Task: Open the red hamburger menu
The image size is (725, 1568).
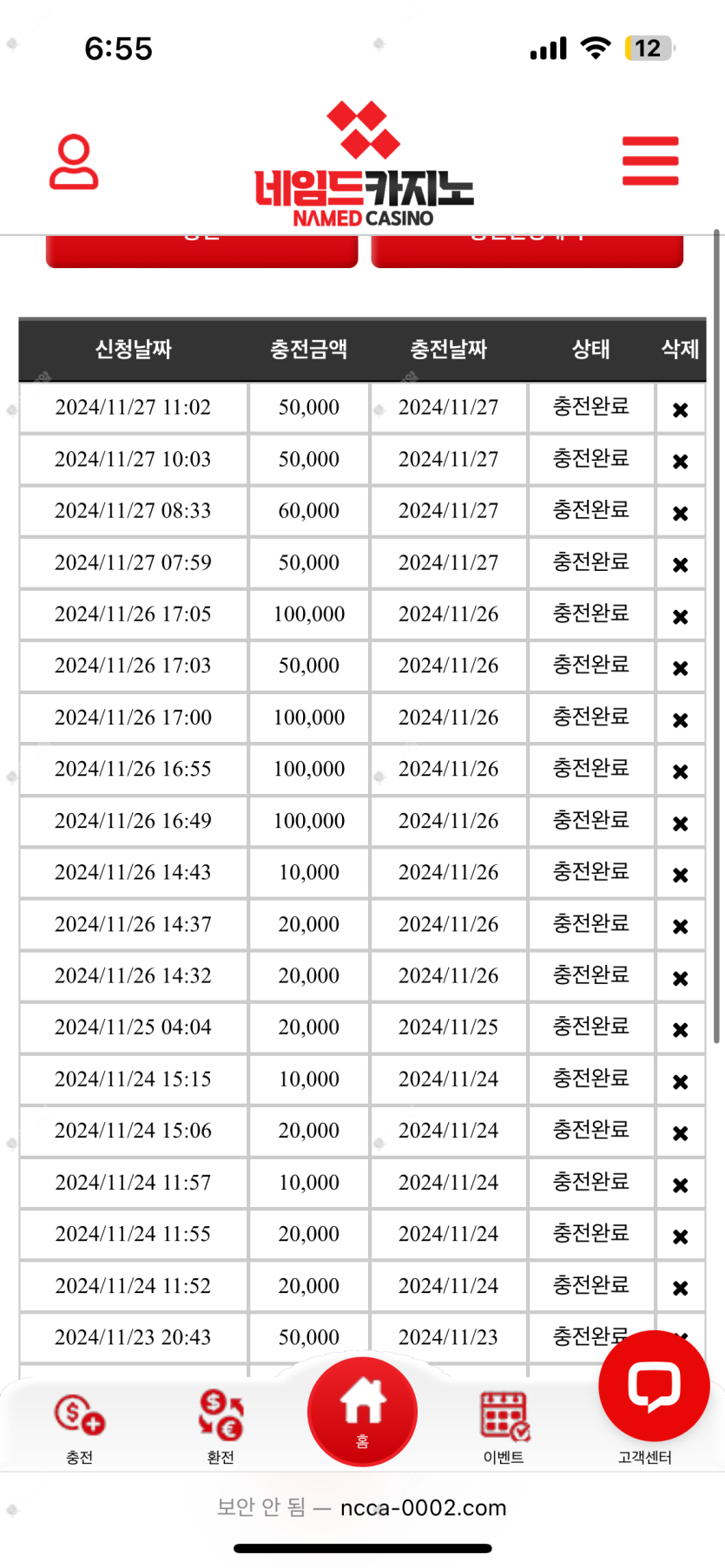Action: pyautogui.click(x=650, y=161)
